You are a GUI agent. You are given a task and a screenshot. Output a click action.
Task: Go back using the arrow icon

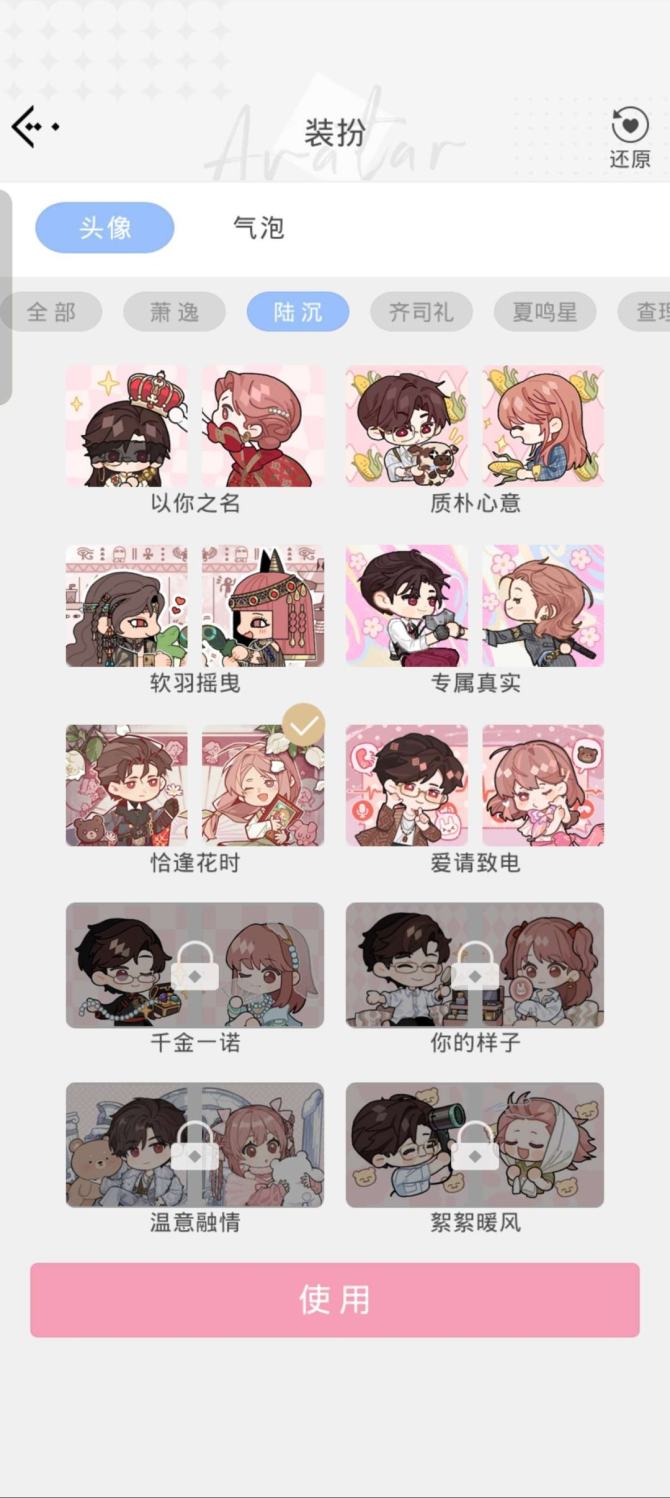(x=34, y=127)
